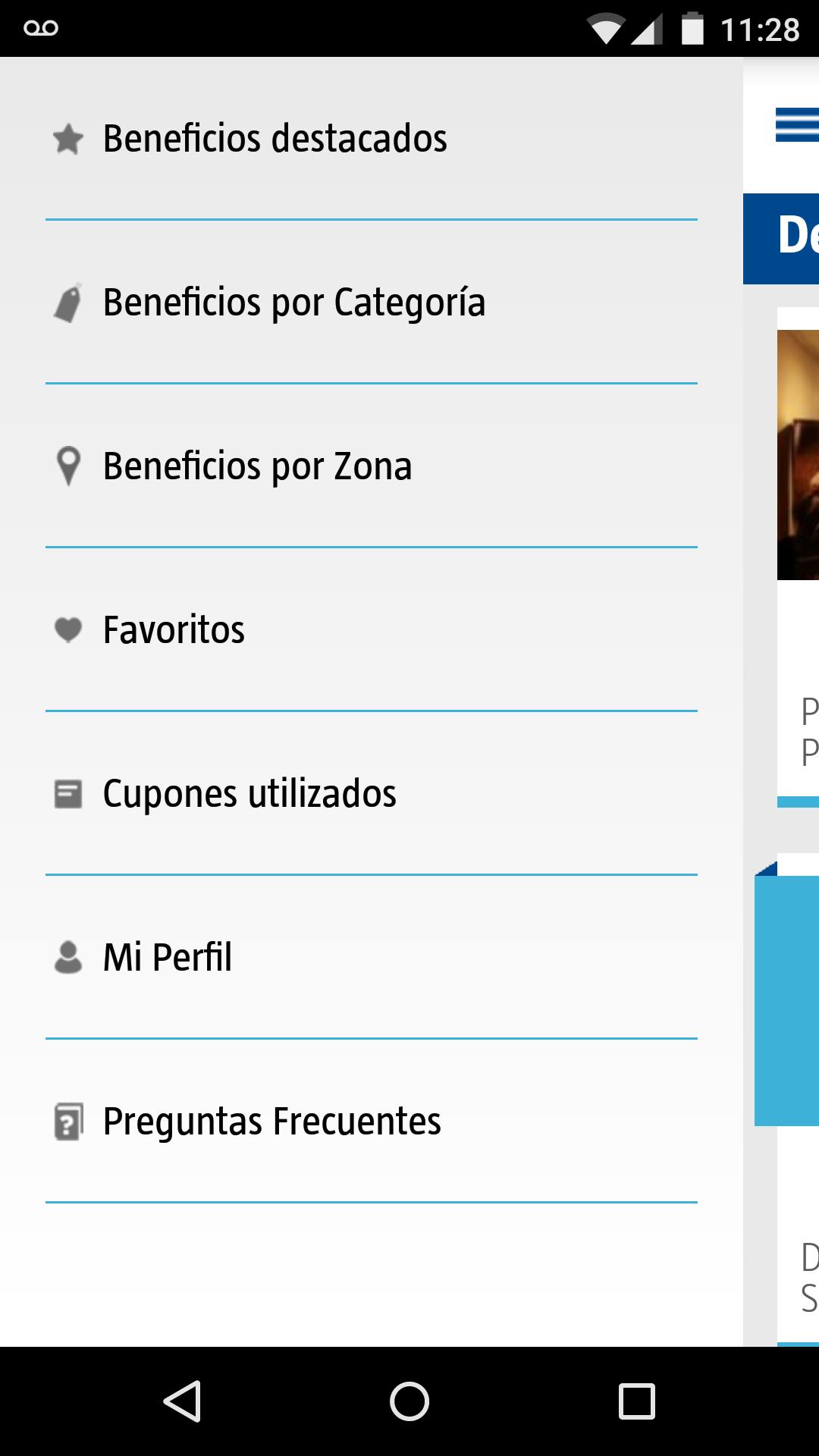Click the person icon next to Mi Perfil
Screen dimensions: 819x1456
[68, 957]
